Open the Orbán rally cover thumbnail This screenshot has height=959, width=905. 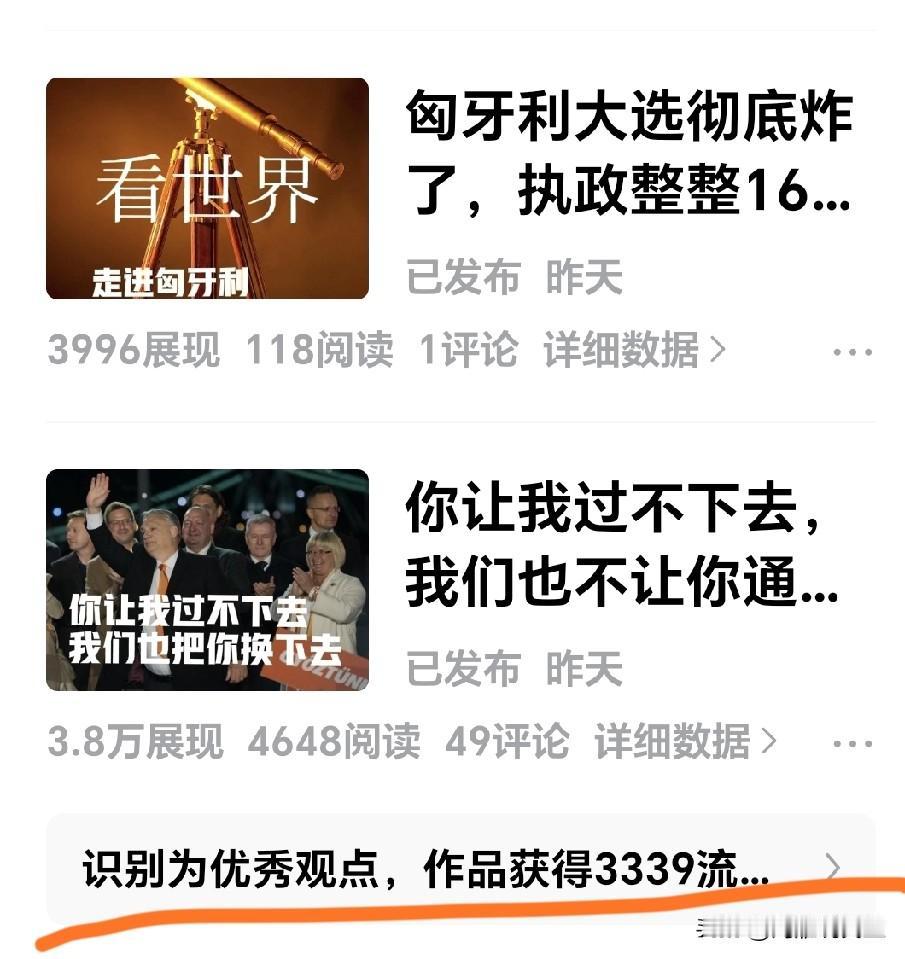(210, 580)
